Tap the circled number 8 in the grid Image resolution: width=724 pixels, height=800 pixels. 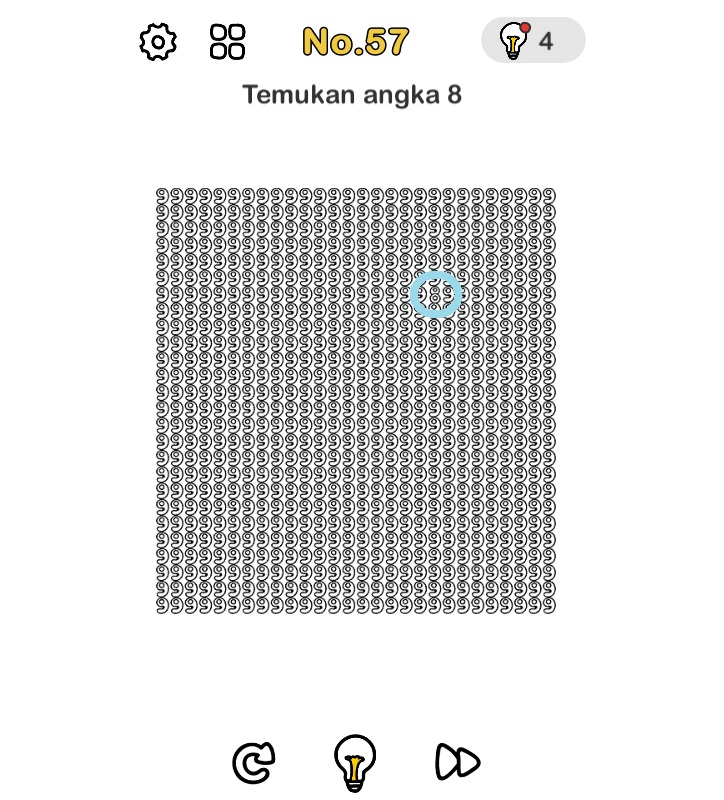coord(436,294)
